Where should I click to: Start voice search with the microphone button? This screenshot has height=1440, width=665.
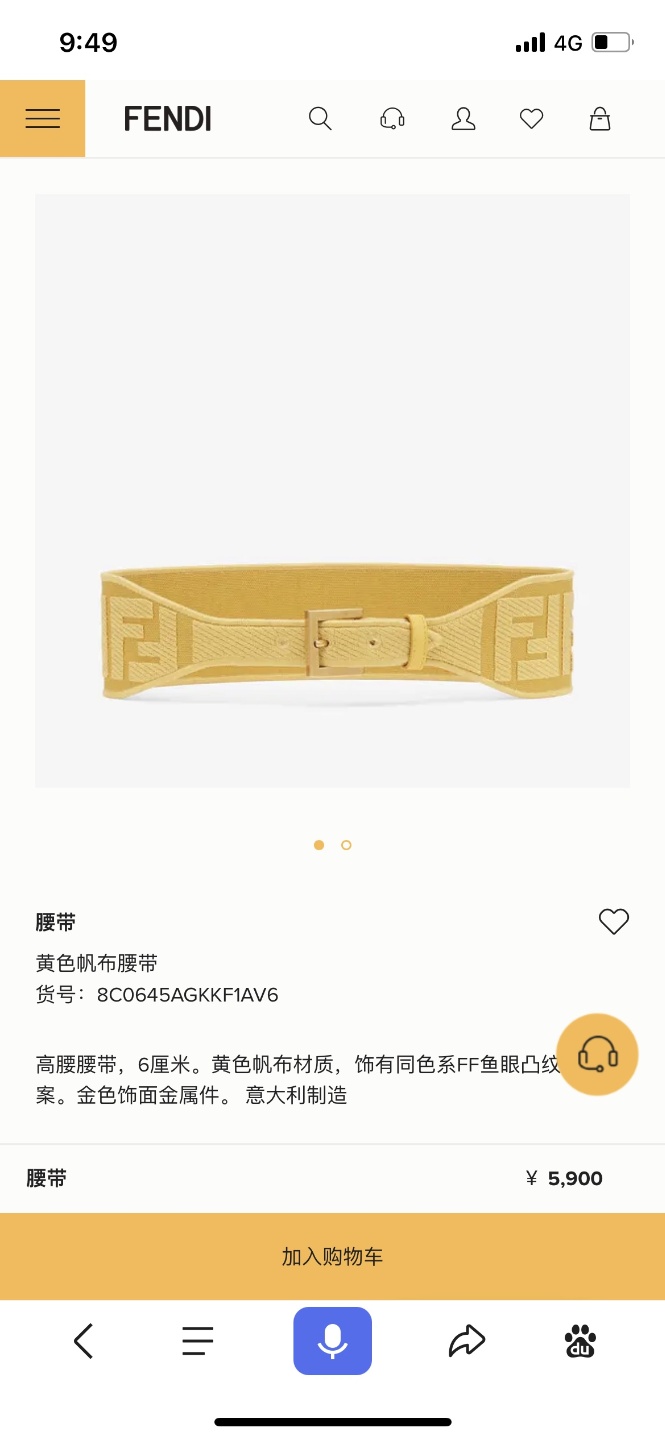332,1341
